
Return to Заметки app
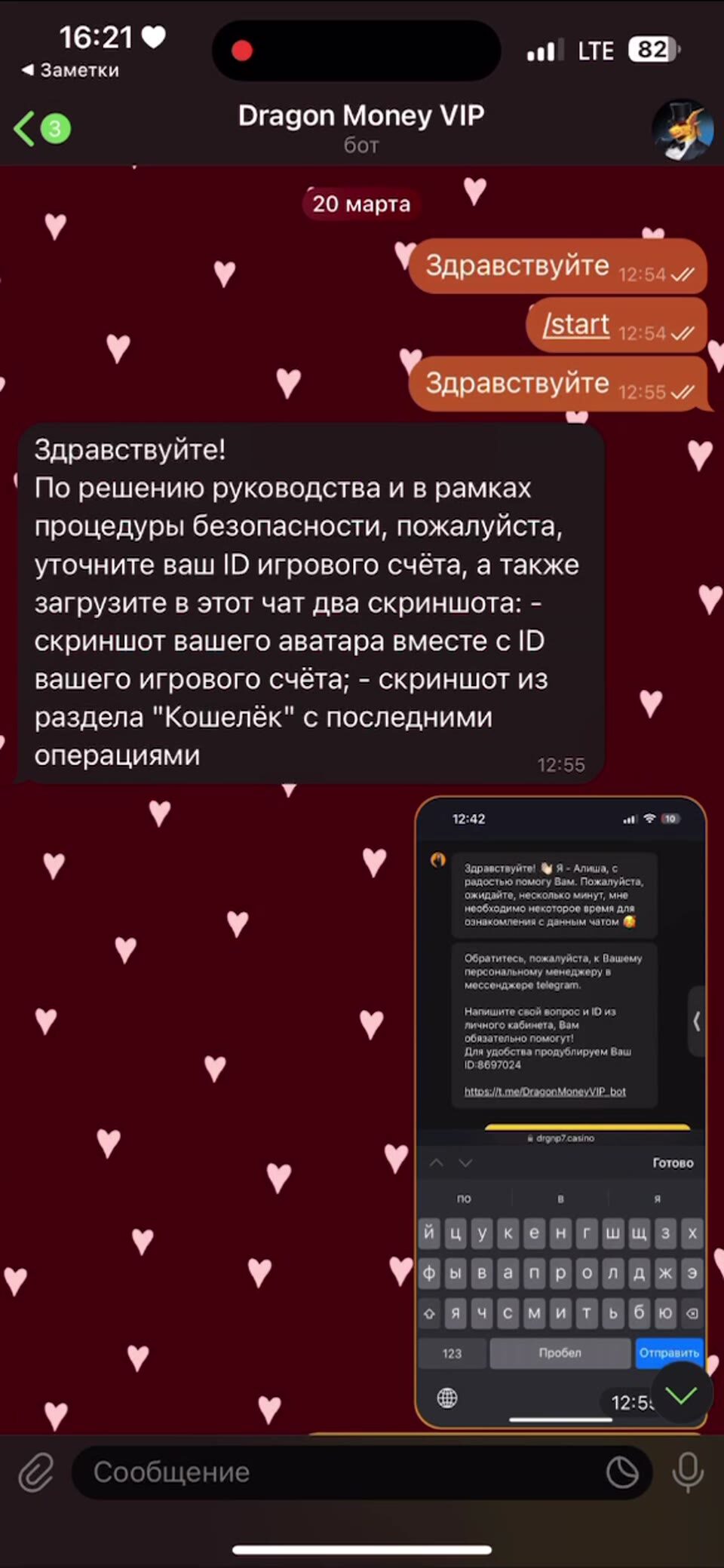70,70
